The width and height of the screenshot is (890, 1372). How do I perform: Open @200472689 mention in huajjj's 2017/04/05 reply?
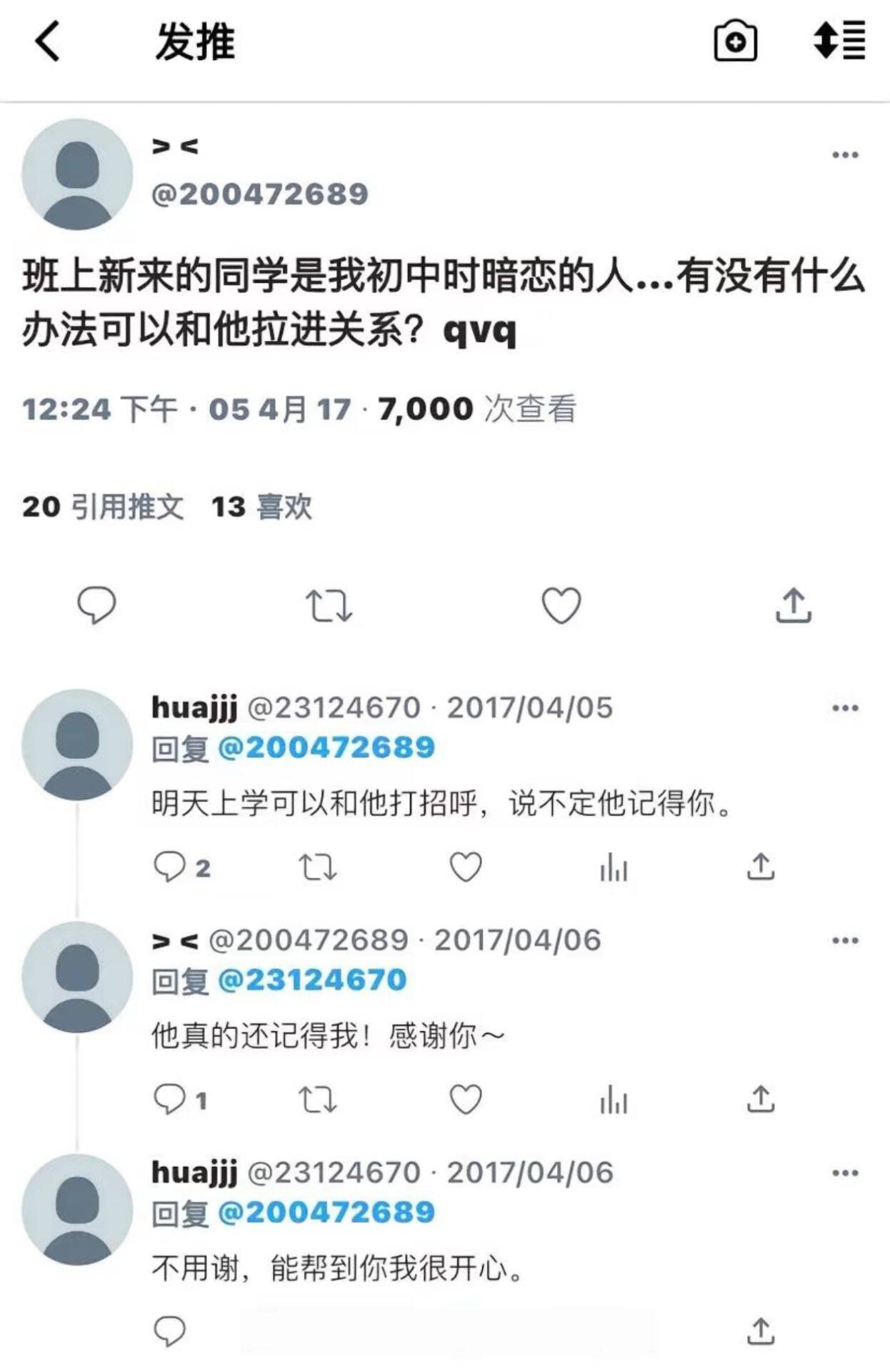(326, 747)
